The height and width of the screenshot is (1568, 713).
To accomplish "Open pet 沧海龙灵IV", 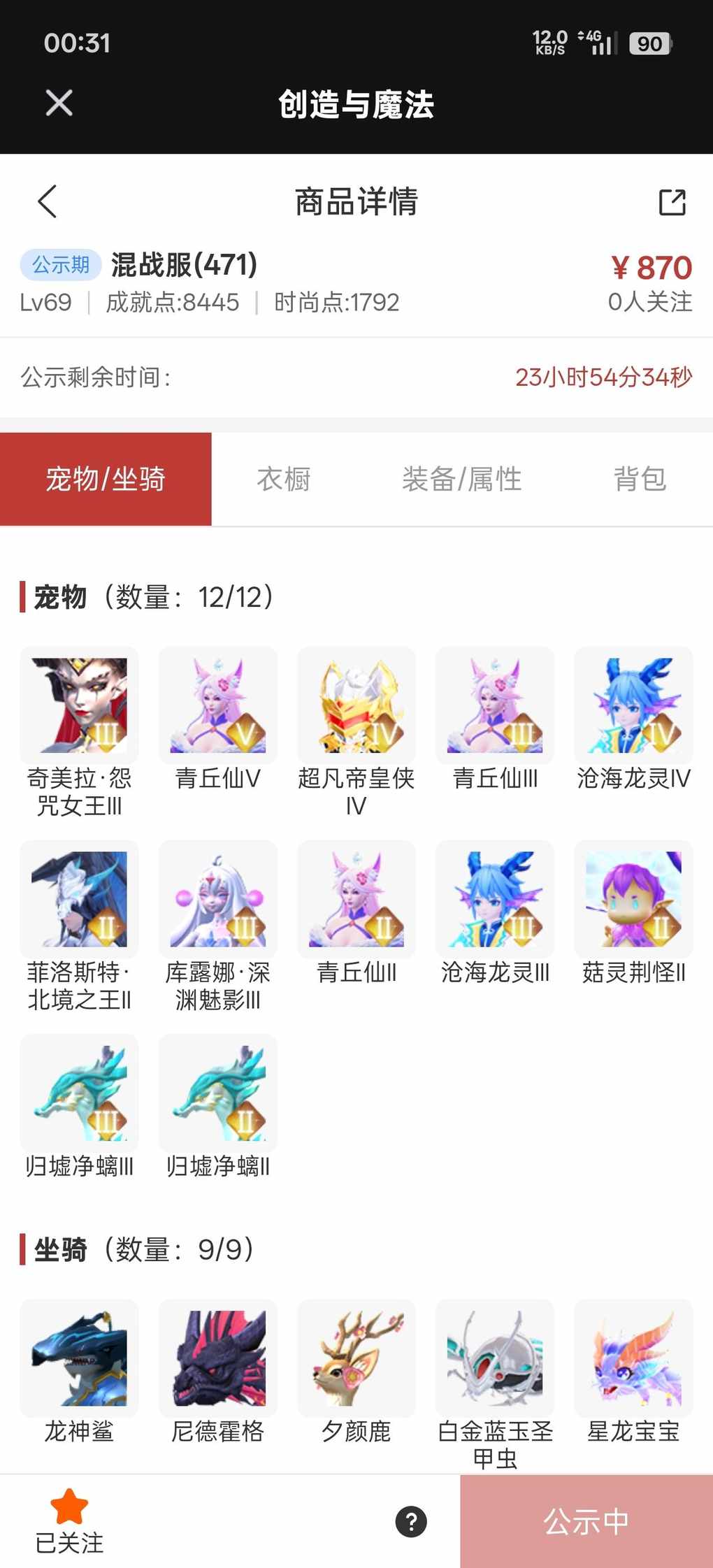I will click(633, 706).
